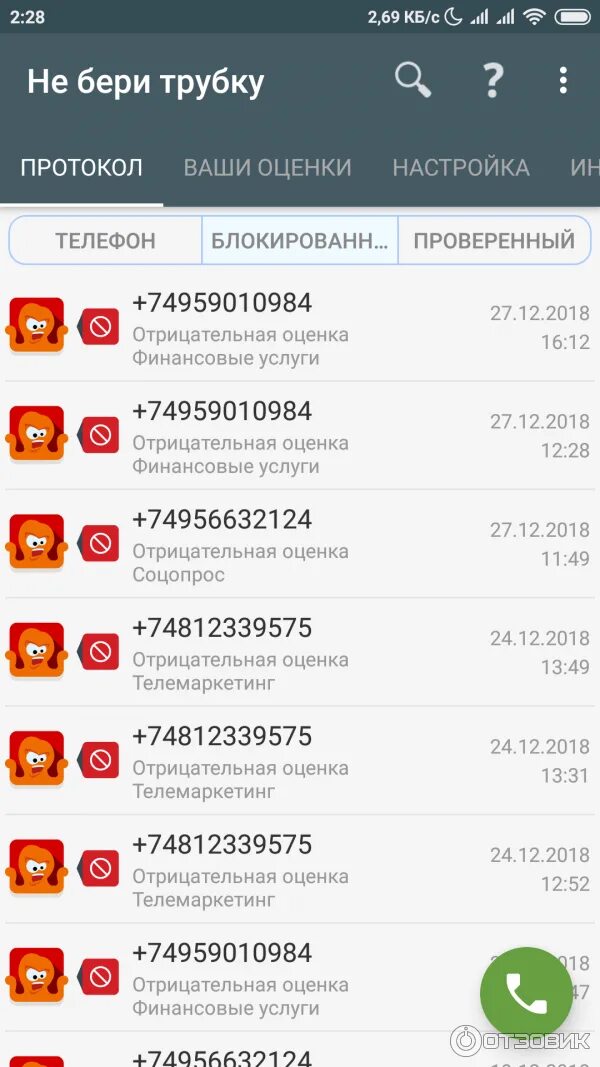Viewport: 600px width, 1067px height.
Task: Open the help question mark
Action: pyautogui.click(x=492, y=80)
